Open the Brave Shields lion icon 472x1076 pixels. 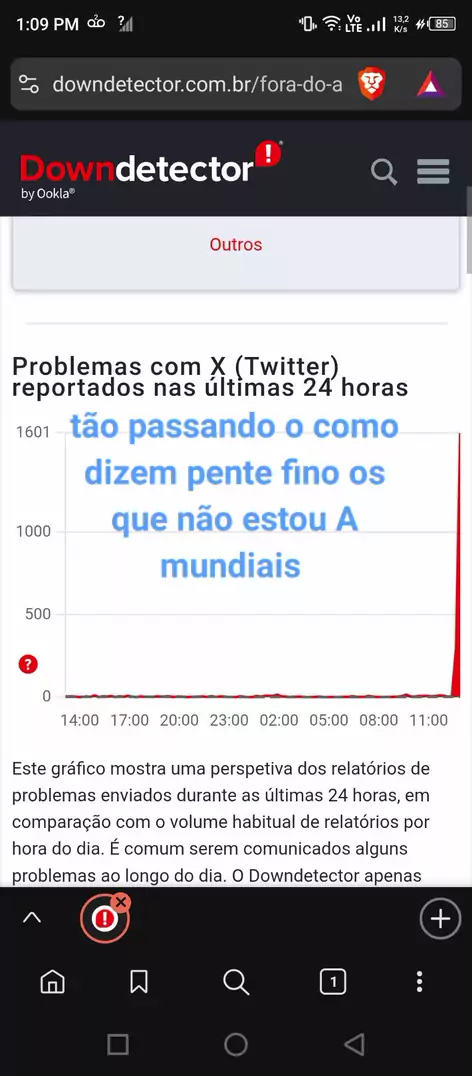click(372, 84)
